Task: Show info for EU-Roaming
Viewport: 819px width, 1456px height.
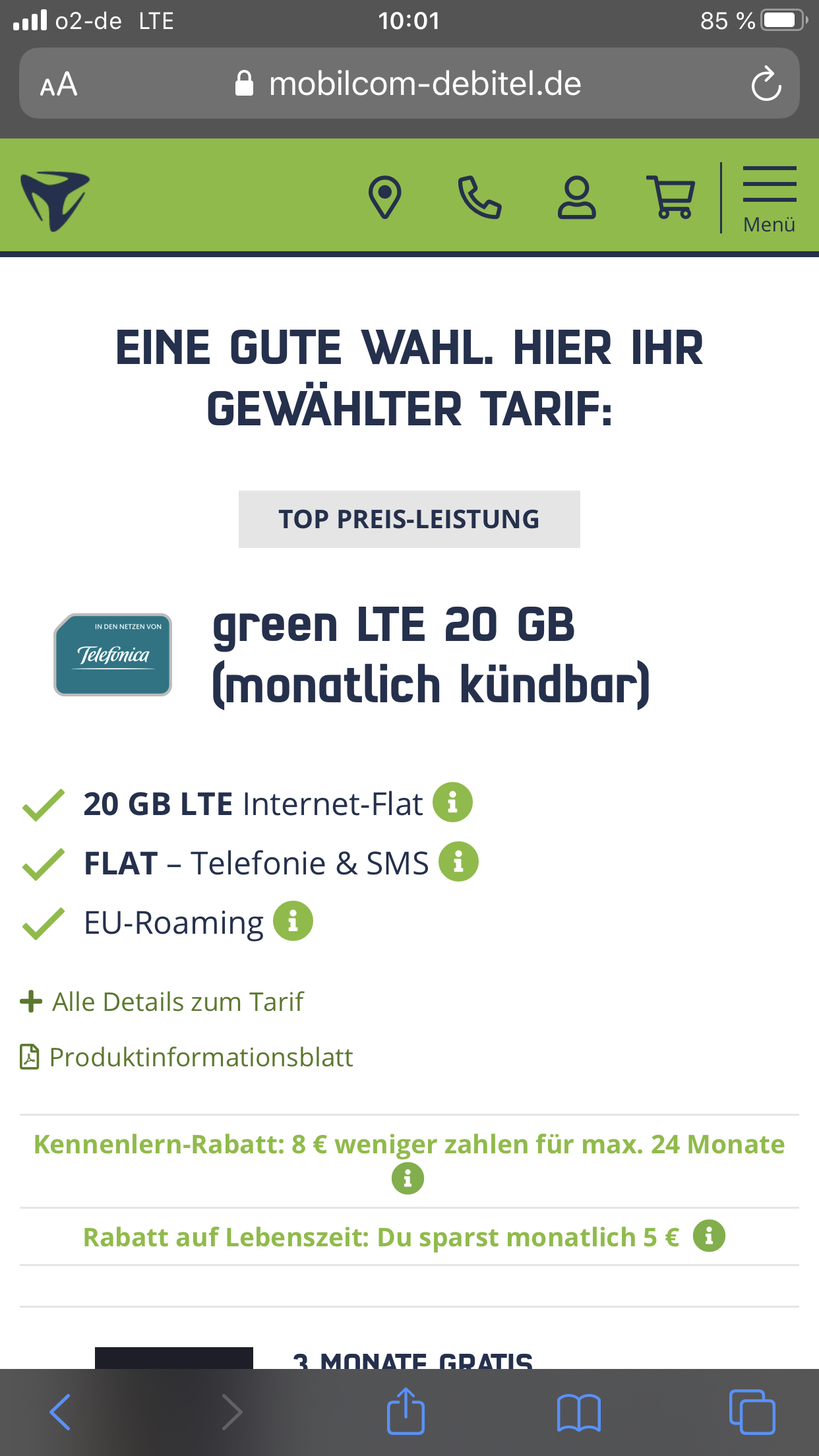Action: point(293,921)
